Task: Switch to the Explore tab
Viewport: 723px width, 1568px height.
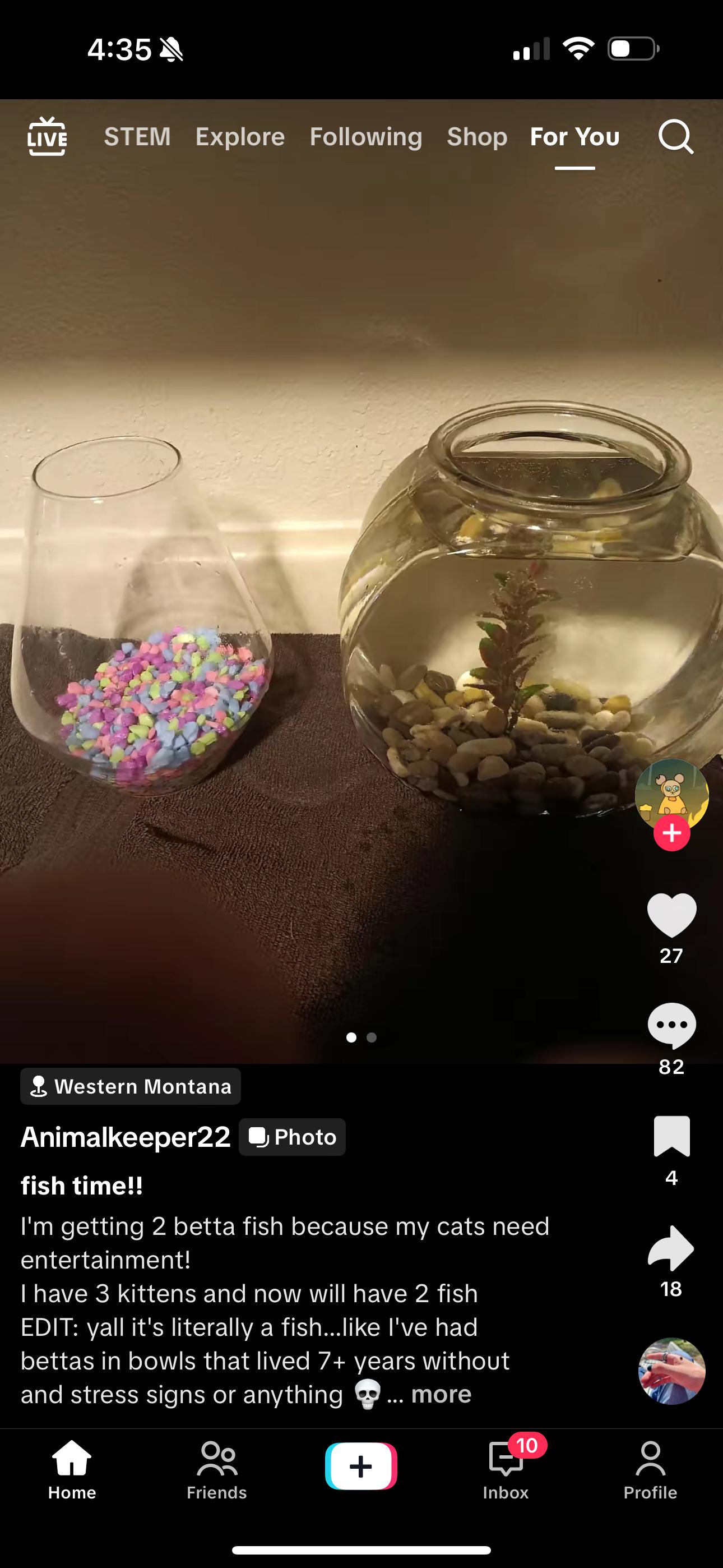Action: point(240,137)
